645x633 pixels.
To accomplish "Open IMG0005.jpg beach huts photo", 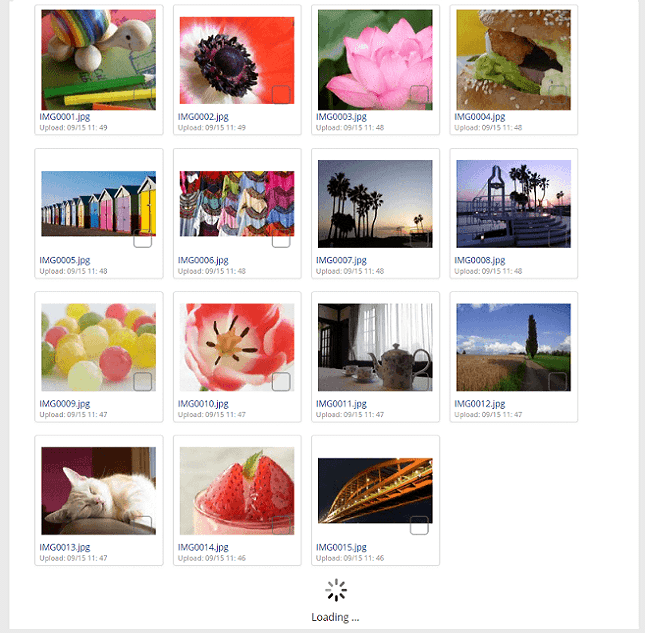I will [98, 202].
